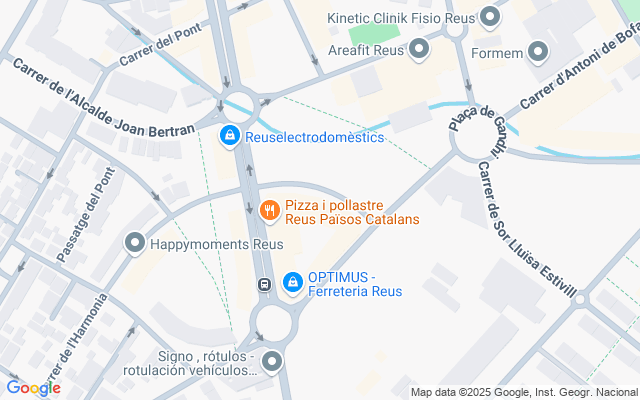Open the Google logo link
Screen dimensions: 640x400
pos(33,388)
